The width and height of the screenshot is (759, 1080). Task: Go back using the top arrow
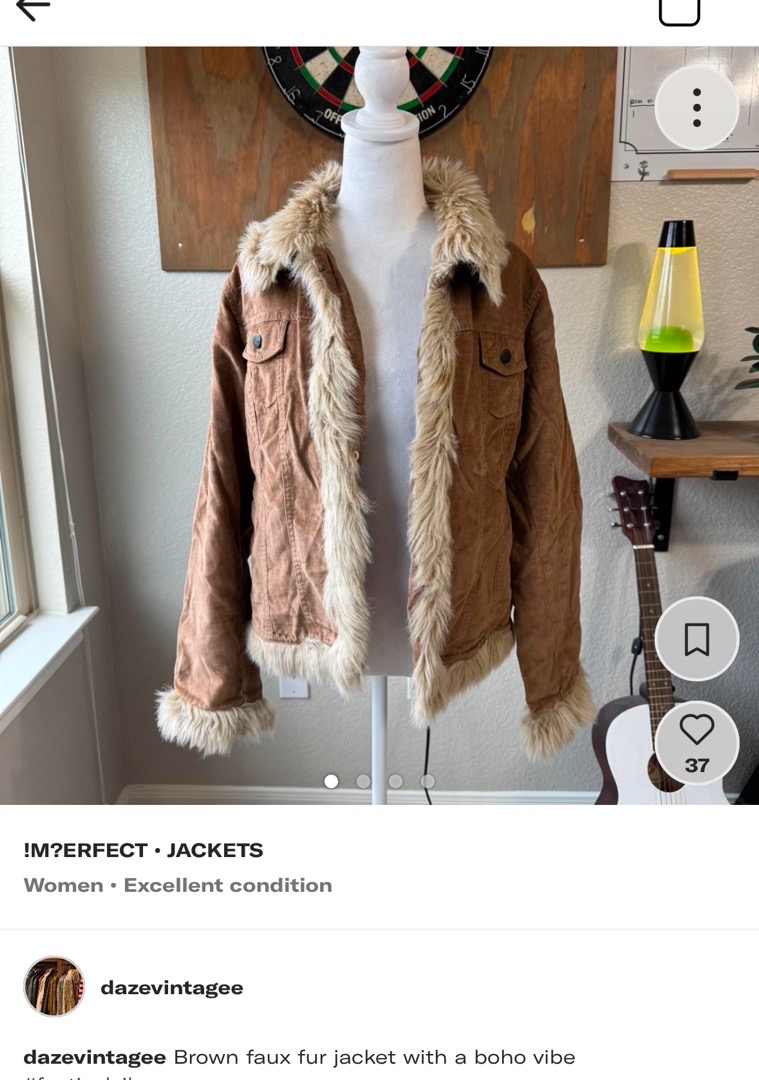(33, 9)
